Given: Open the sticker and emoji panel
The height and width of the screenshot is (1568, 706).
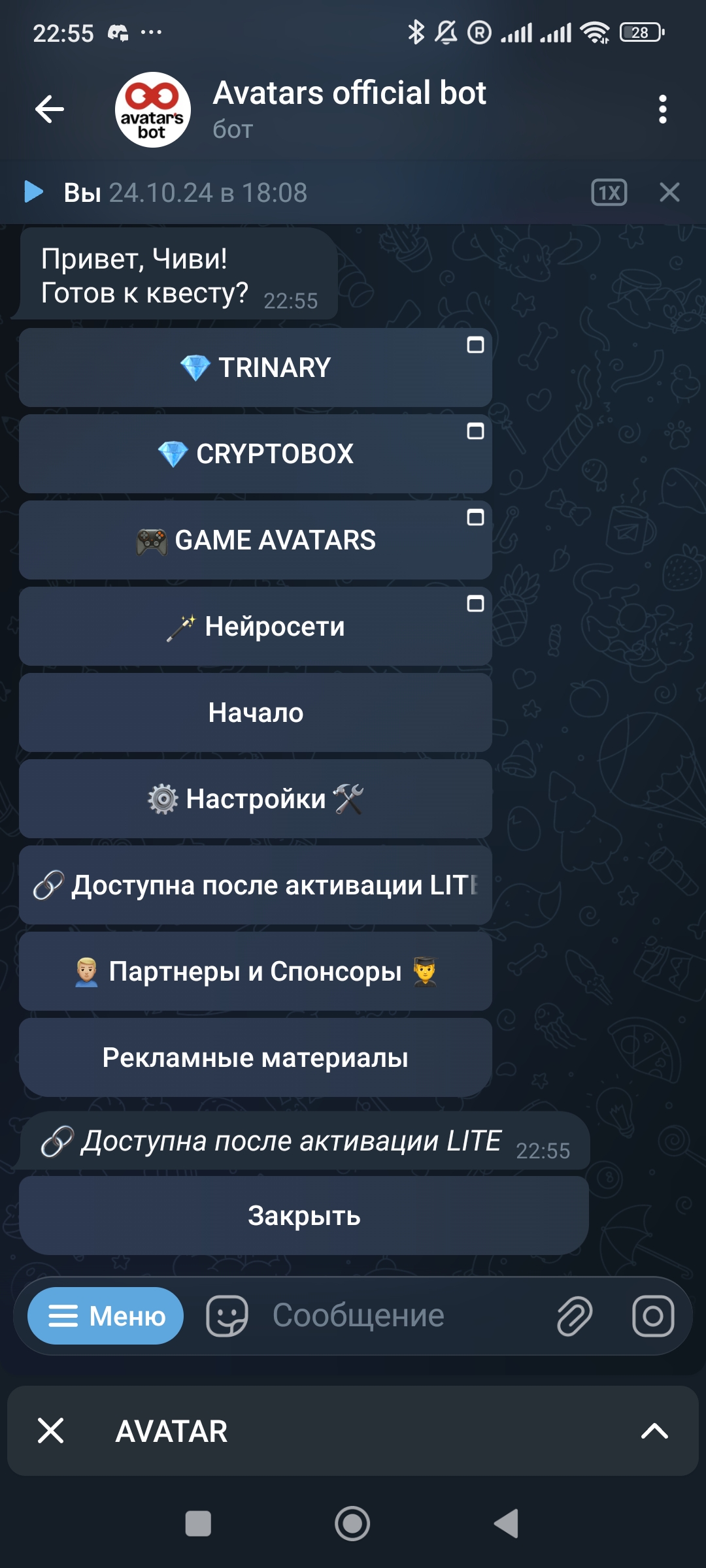Looking at the screenshot, I should coord(227,1316).
